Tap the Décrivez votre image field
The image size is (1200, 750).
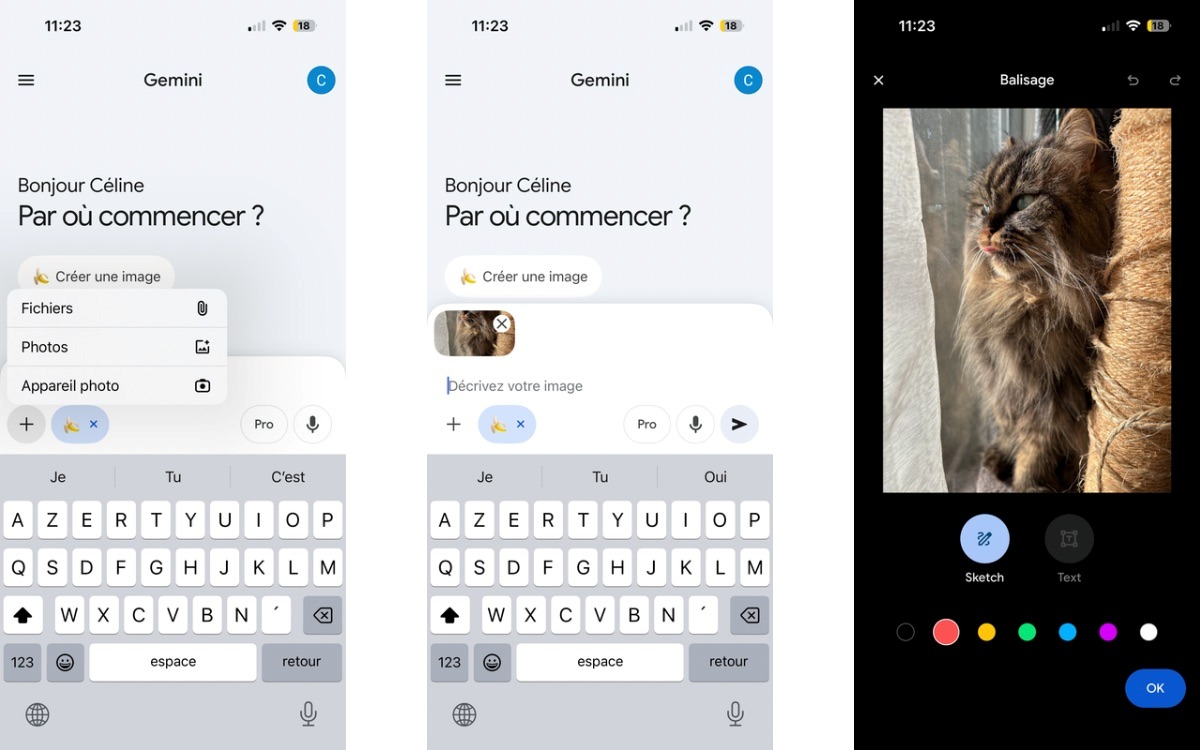tap(580, 386)
